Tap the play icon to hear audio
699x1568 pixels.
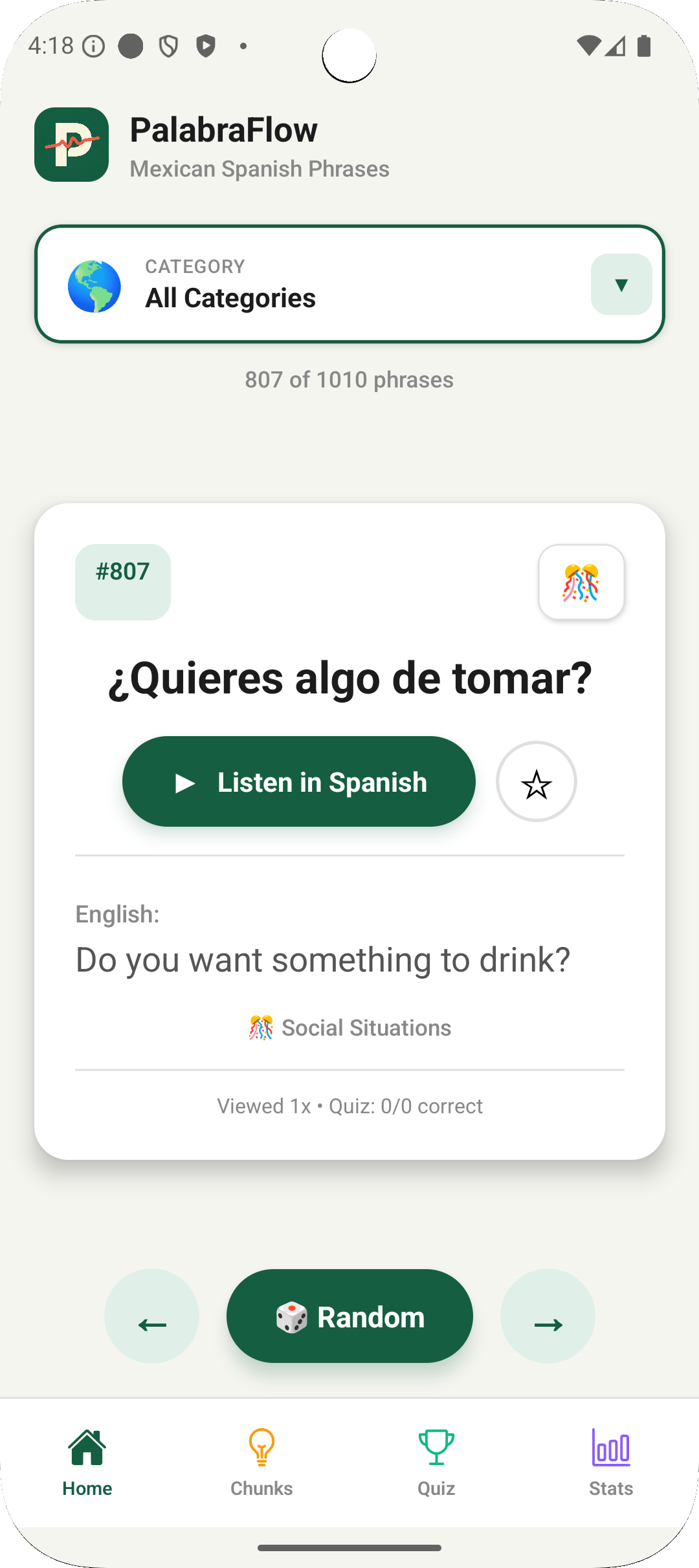tap(184, 781)
